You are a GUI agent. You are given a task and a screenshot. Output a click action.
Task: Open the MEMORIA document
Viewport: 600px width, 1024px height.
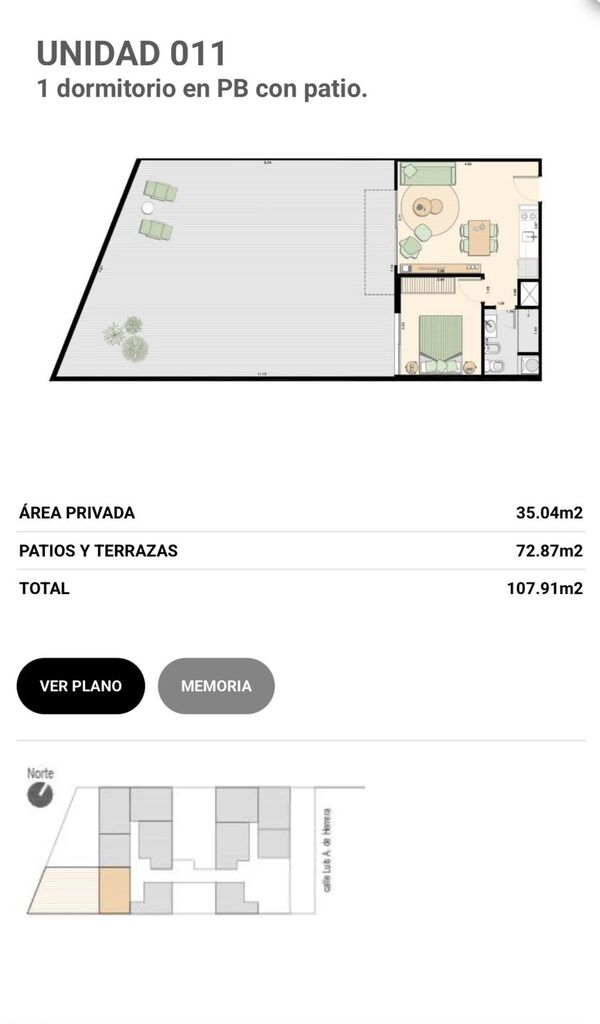click(216, 686)
